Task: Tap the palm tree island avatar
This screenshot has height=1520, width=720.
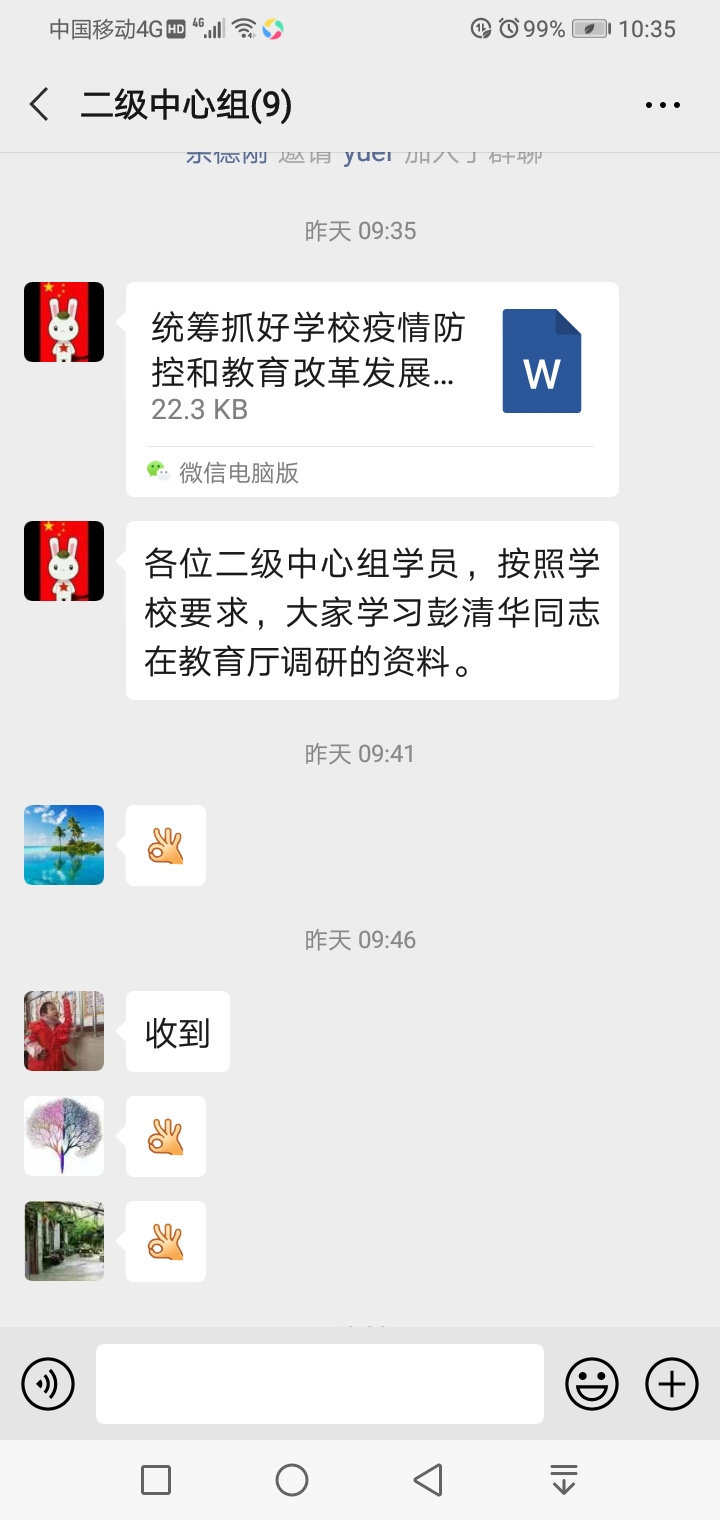Action: pos(64,845)
